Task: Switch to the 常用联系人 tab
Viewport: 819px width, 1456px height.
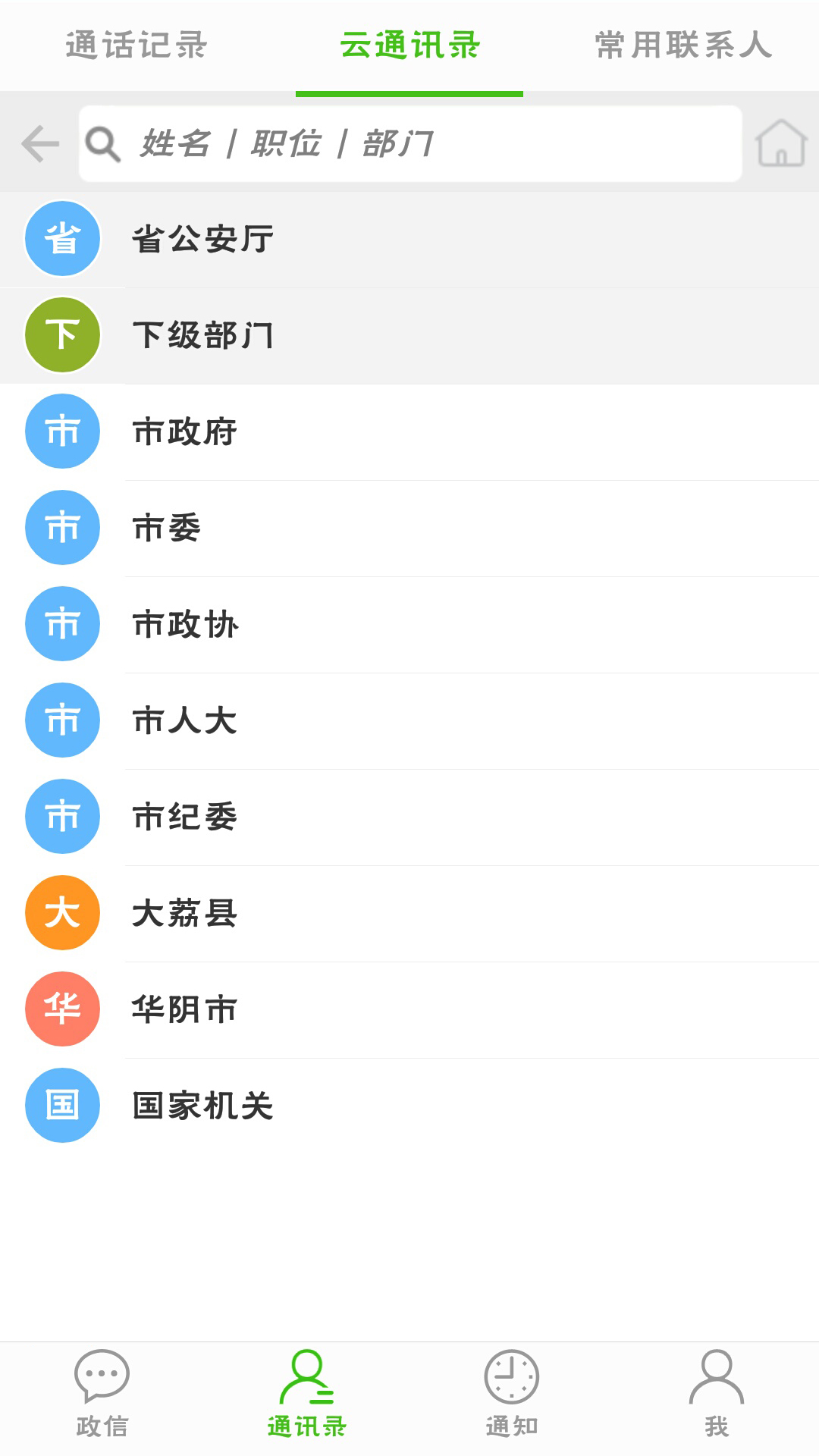Action: [683, 45]
